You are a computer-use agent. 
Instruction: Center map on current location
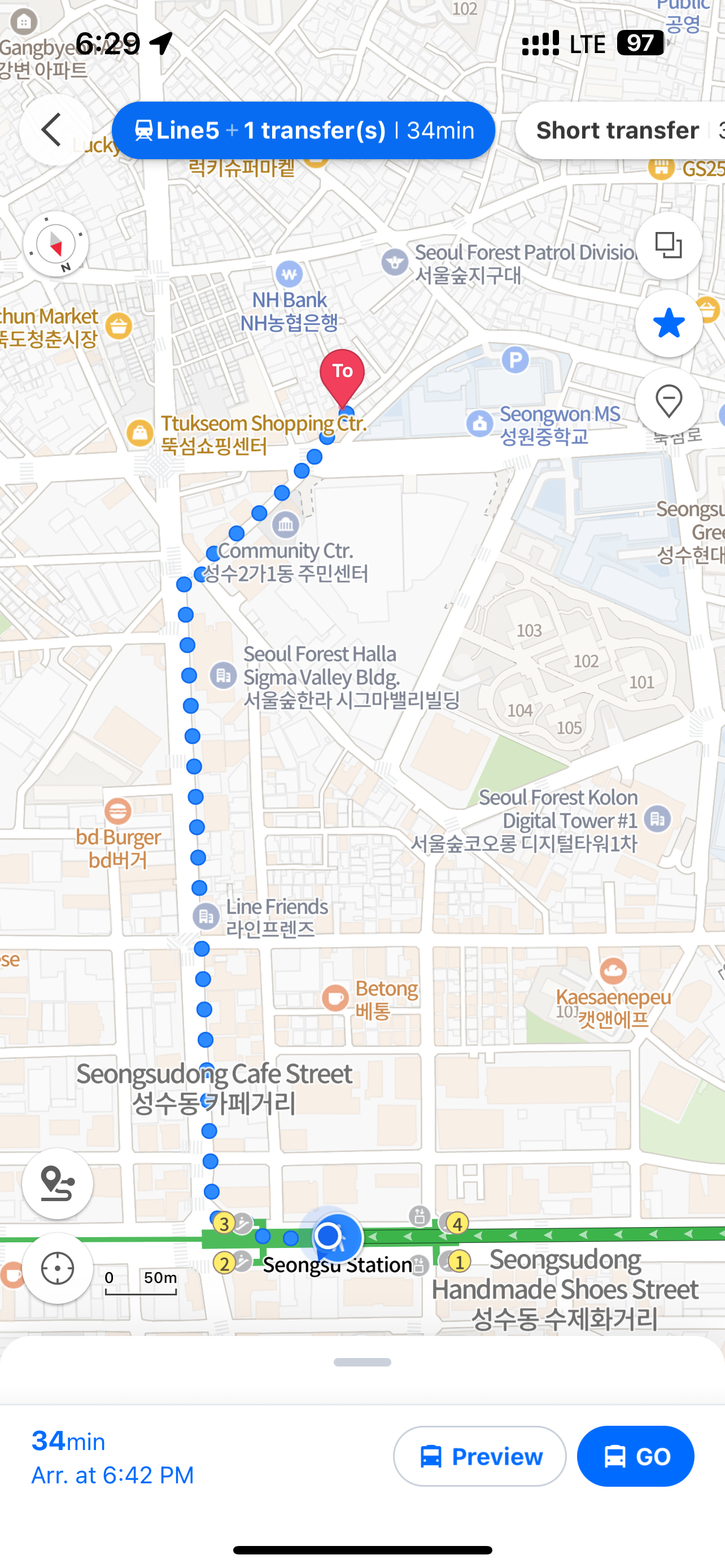(57, 1268)
